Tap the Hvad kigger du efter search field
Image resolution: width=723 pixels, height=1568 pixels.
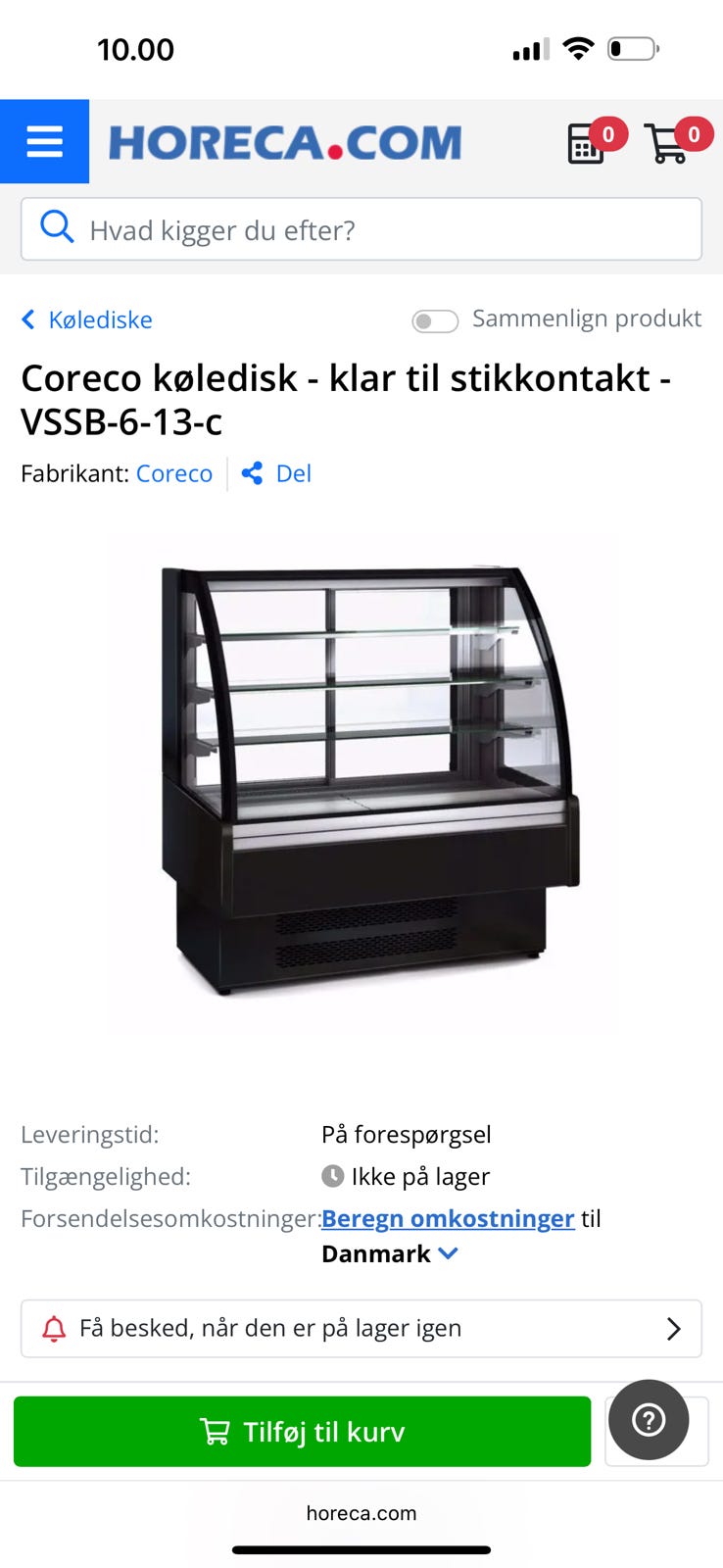[x=361, y=229]
